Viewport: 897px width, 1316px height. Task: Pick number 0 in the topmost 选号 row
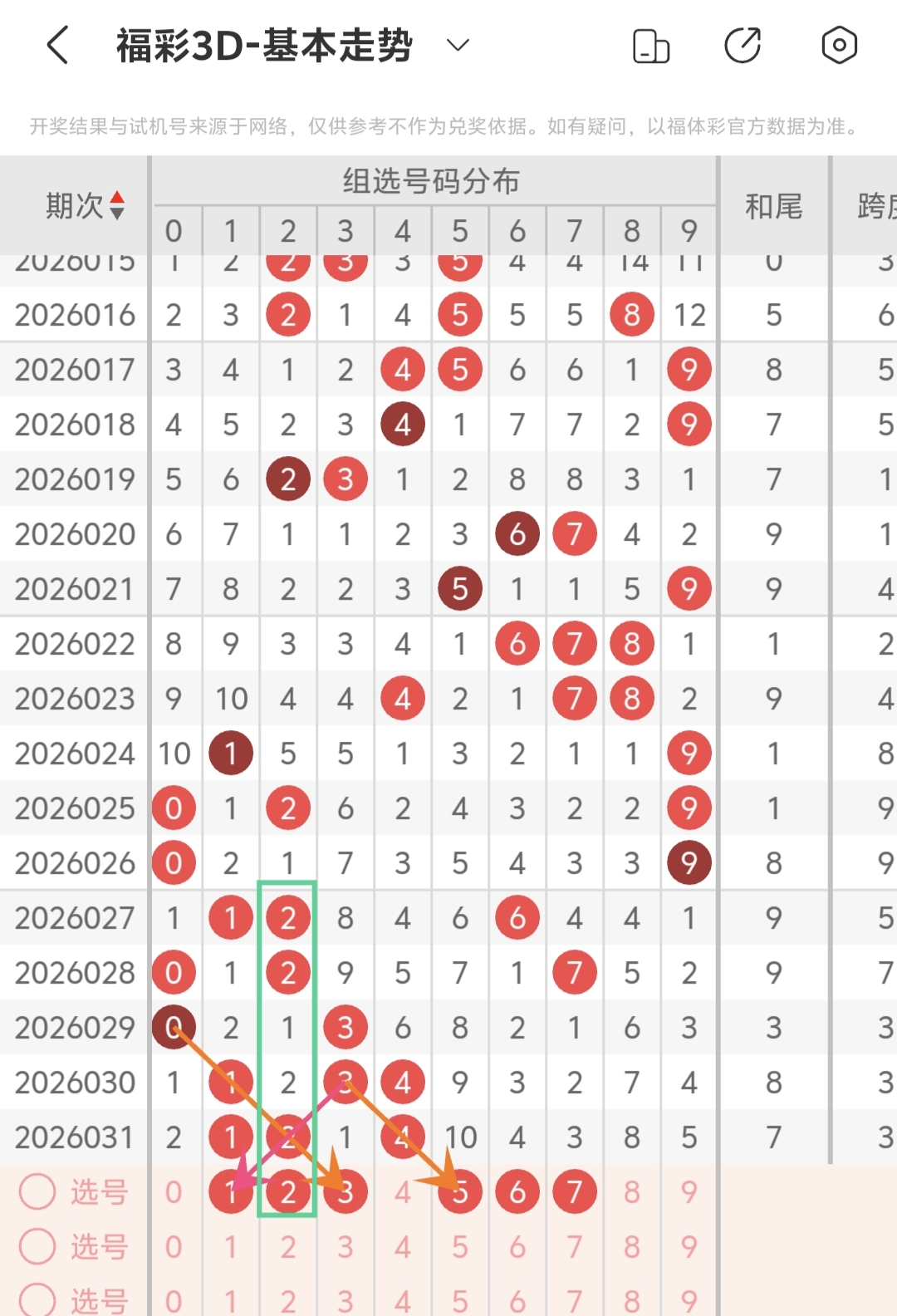pos(174,1192)
